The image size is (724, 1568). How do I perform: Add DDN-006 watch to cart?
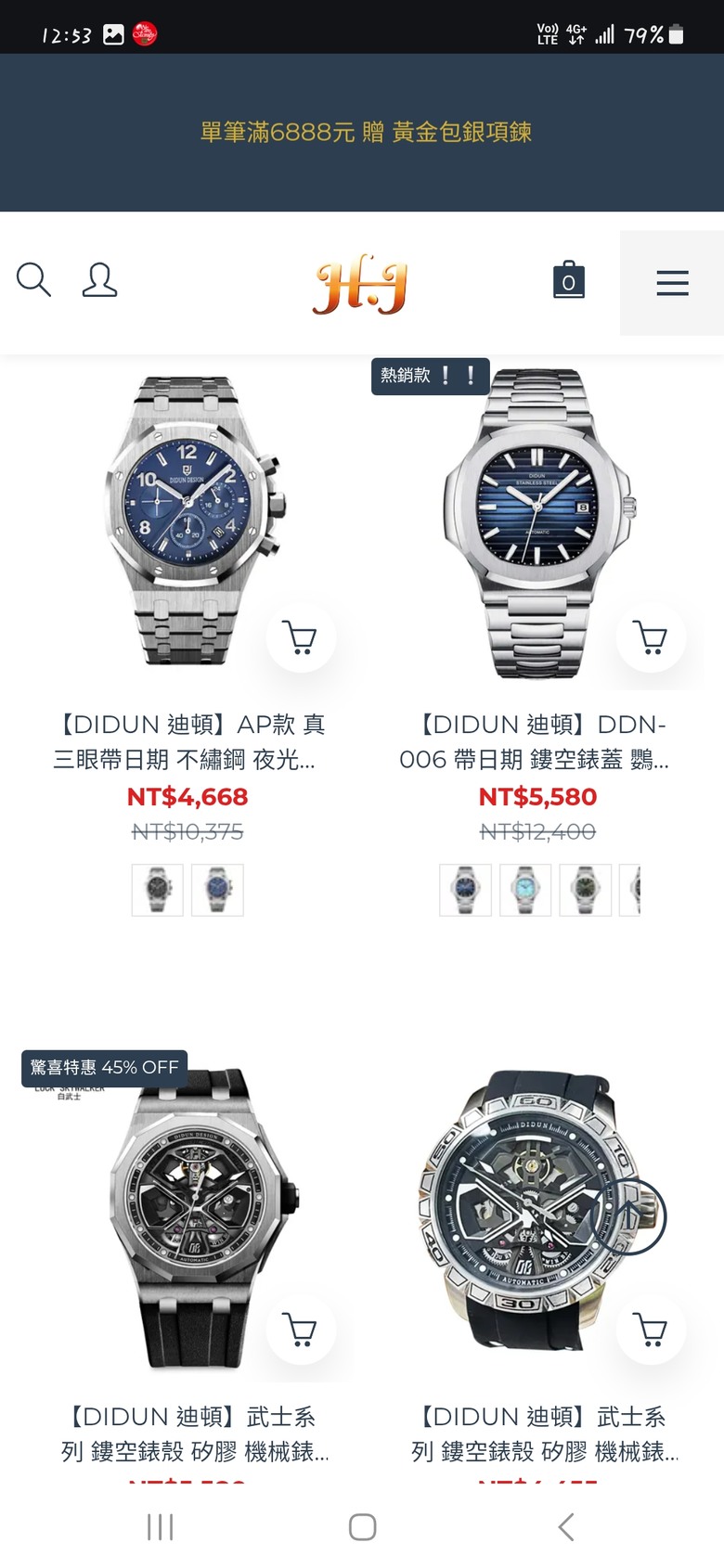(x=651, y=637)
